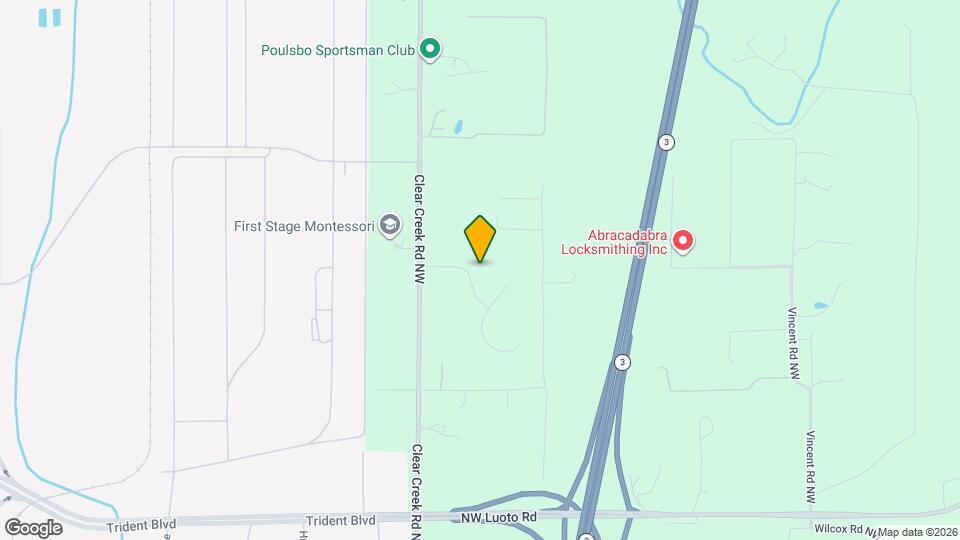Viewport: 960px width, 540px height.
Task: Open the First Stage Montessori pin
Action: tap(389, 226)
